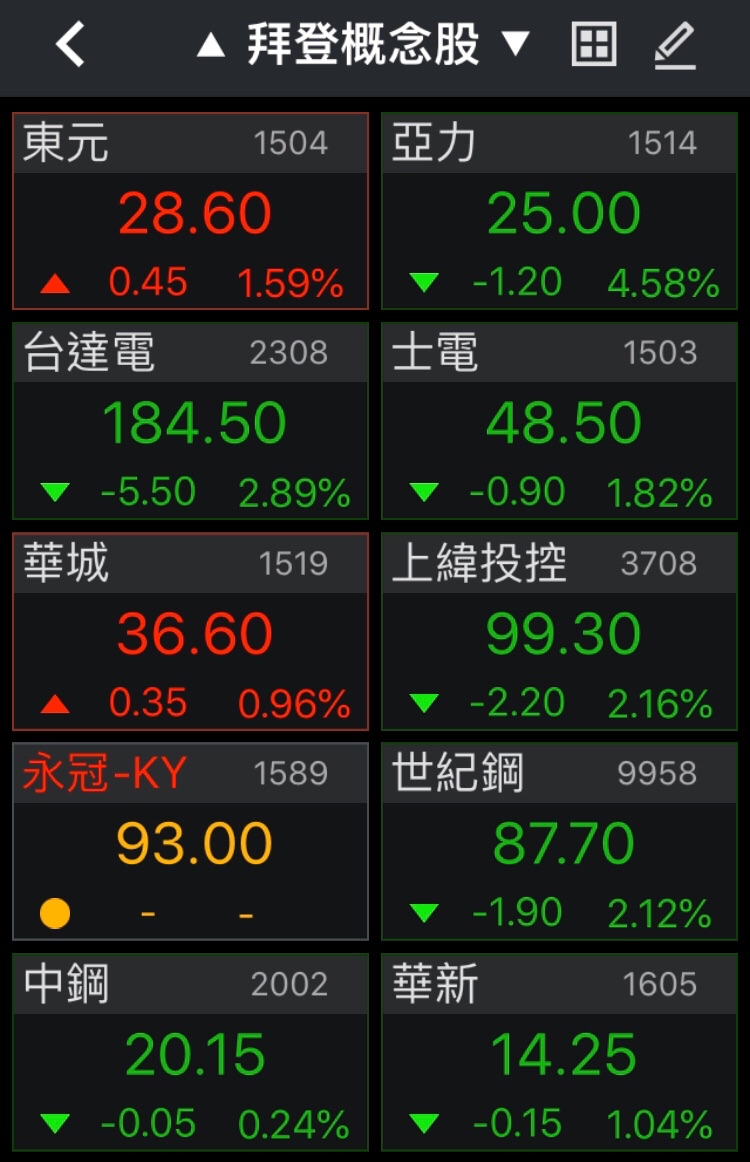Screen dimensions: 750x1162
Task: Open the 永冠-KY 1589 stock tile
Action: [190, 841]
